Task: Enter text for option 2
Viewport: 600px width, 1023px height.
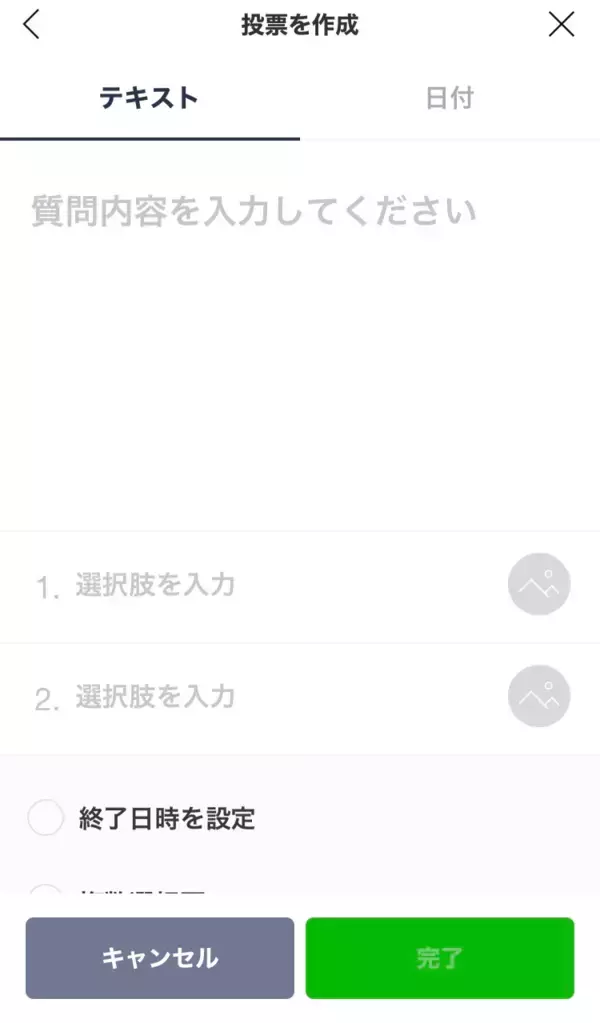Action: (x=270, y=697)
